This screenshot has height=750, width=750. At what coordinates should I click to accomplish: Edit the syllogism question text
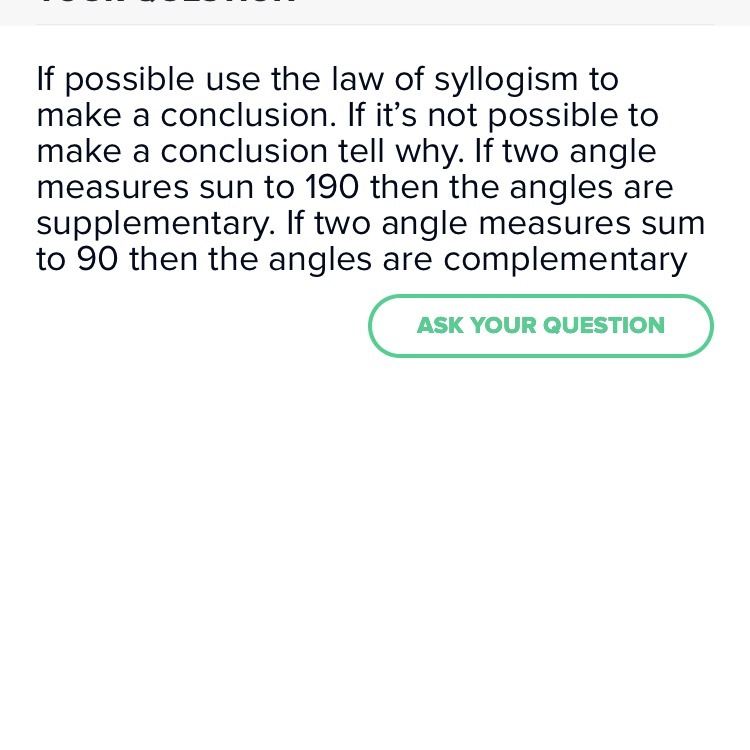tap(370, 170)
